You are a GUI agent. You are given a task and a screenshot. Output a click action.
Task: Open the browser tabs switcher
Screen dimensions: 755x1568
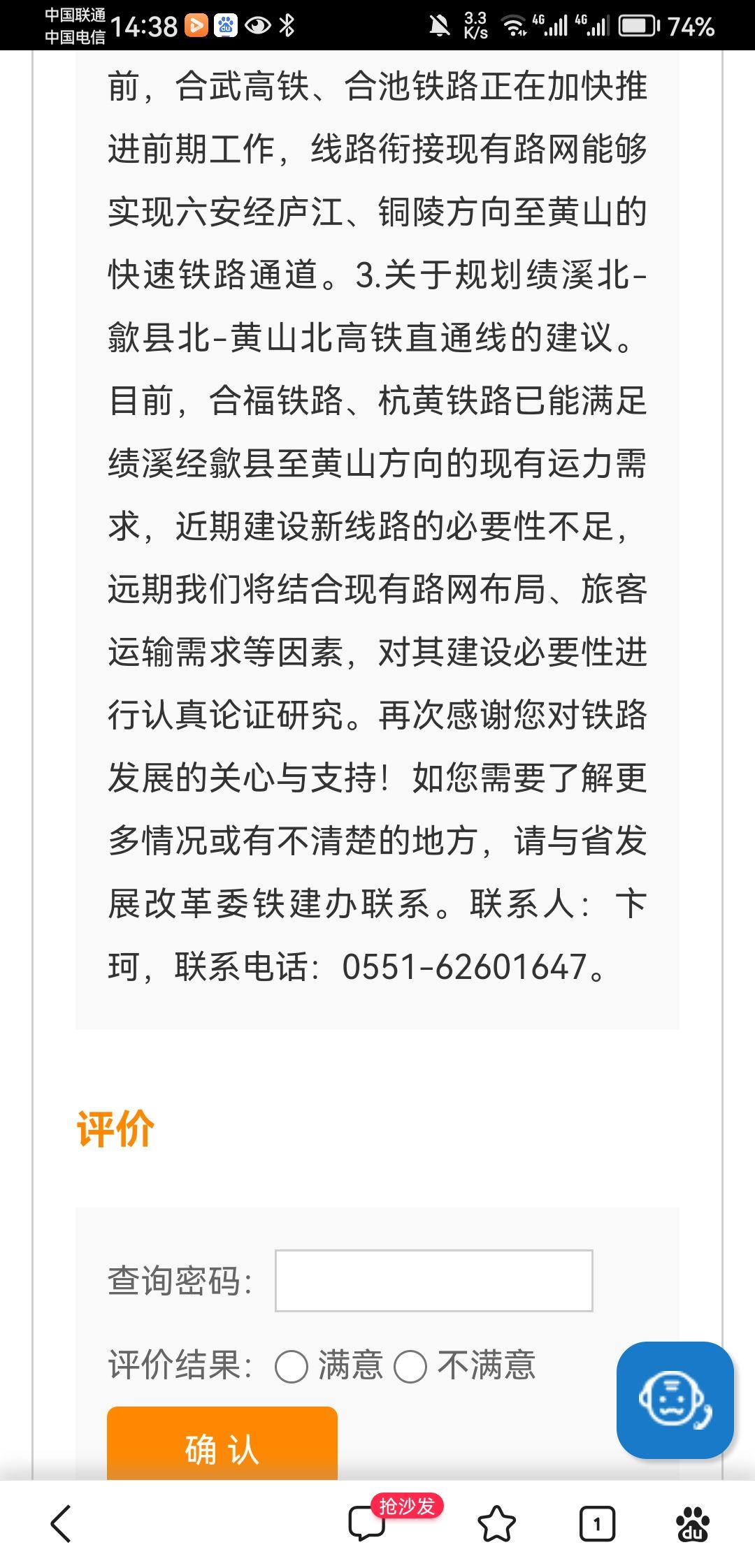click(x=597, y=1524)
